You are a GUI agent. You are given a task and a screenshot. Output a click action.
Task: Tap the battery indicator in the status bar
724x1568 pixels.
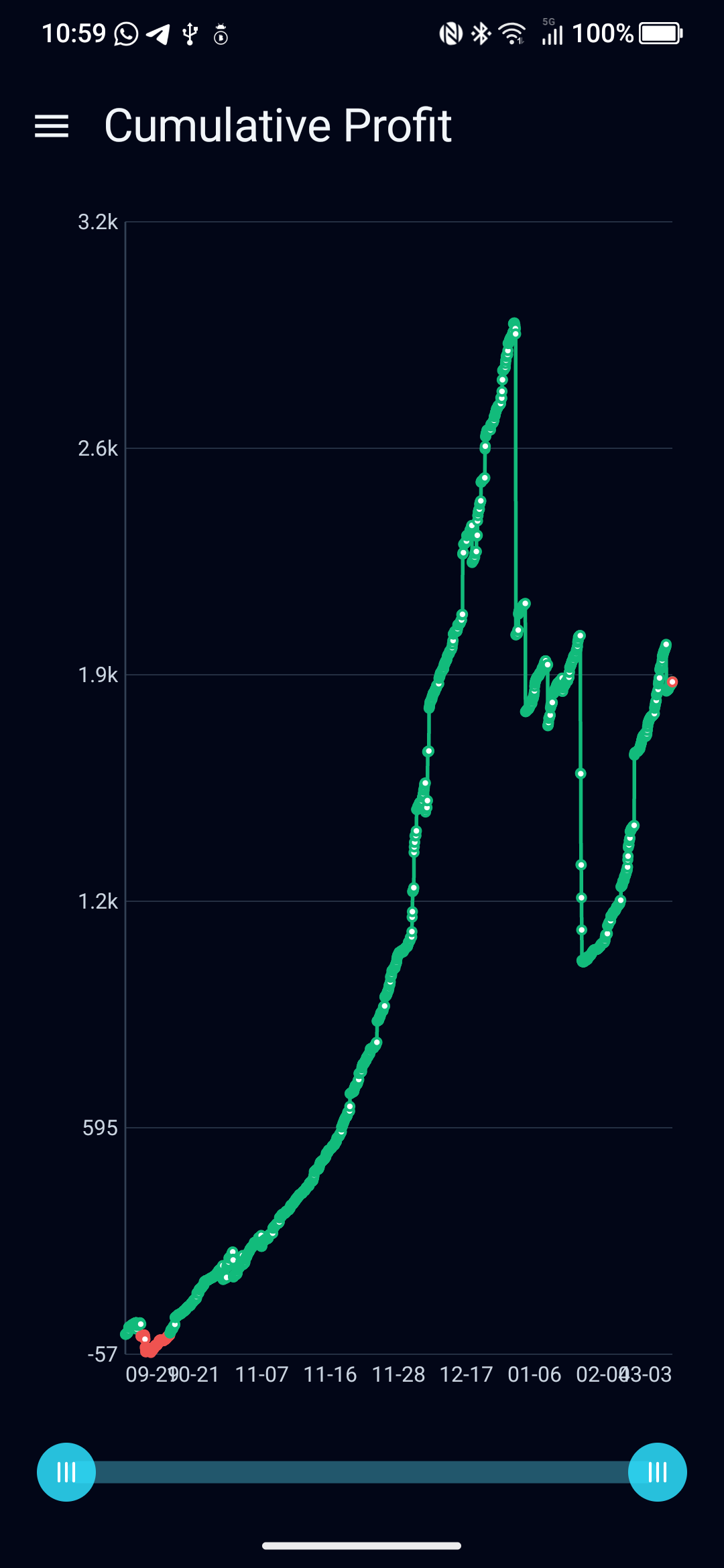pyautogui.click(x=660, y=32)
